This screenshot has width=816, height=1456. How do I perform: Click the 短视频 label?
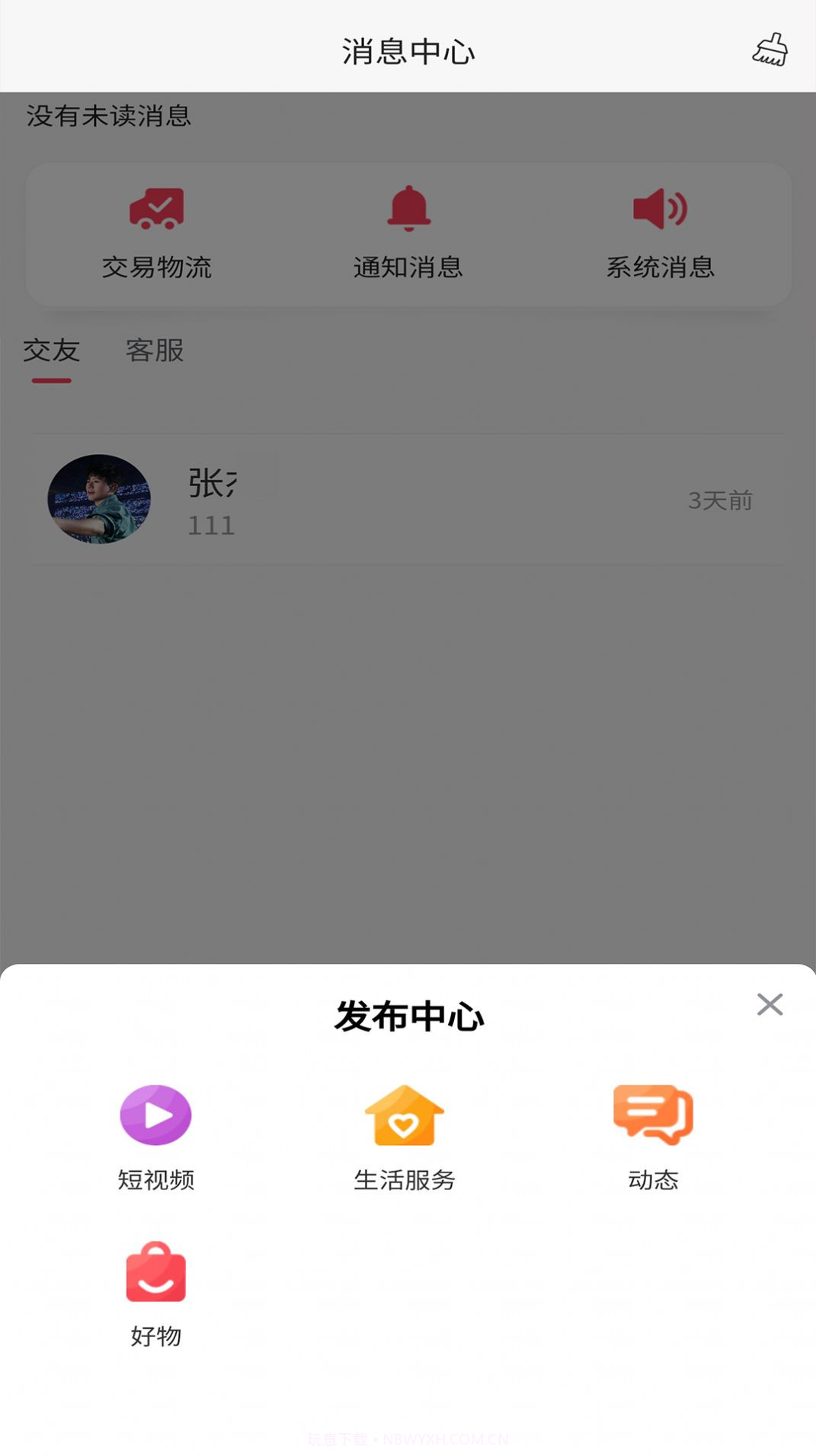(x=155, y=1180)
